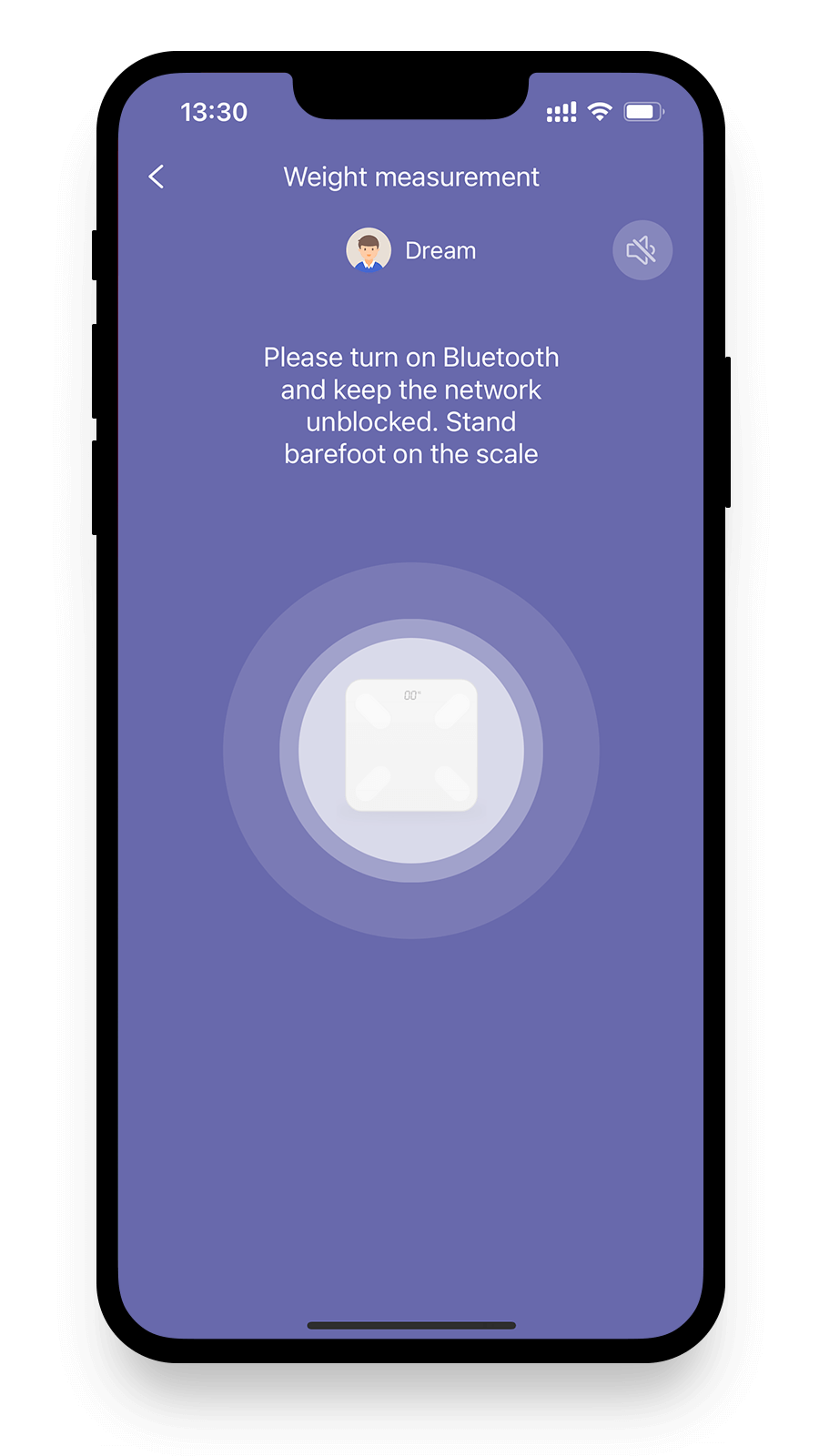
Task: Toggle the voice mute speaker icon
Action: [x=642, y=250]
